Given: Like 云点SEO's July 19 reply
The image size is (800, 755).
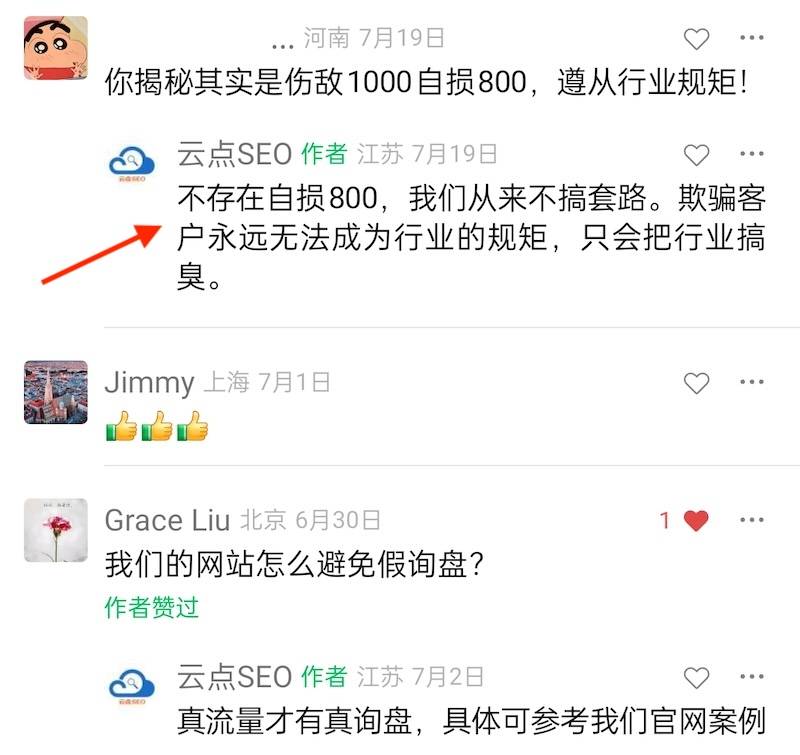Looking at the screenshot, I should pos(696,154).
